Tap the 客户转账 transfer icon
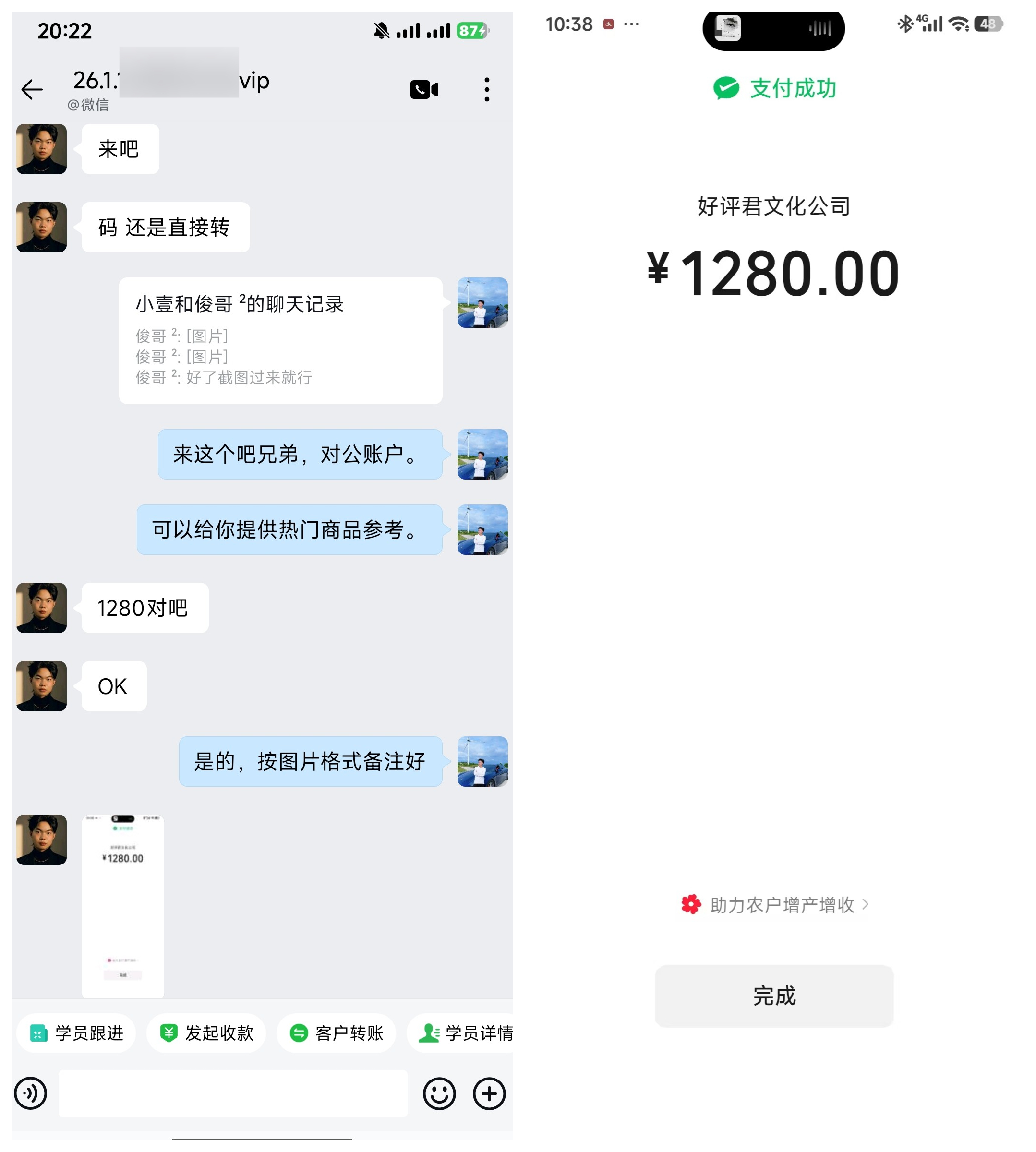 297,1033
